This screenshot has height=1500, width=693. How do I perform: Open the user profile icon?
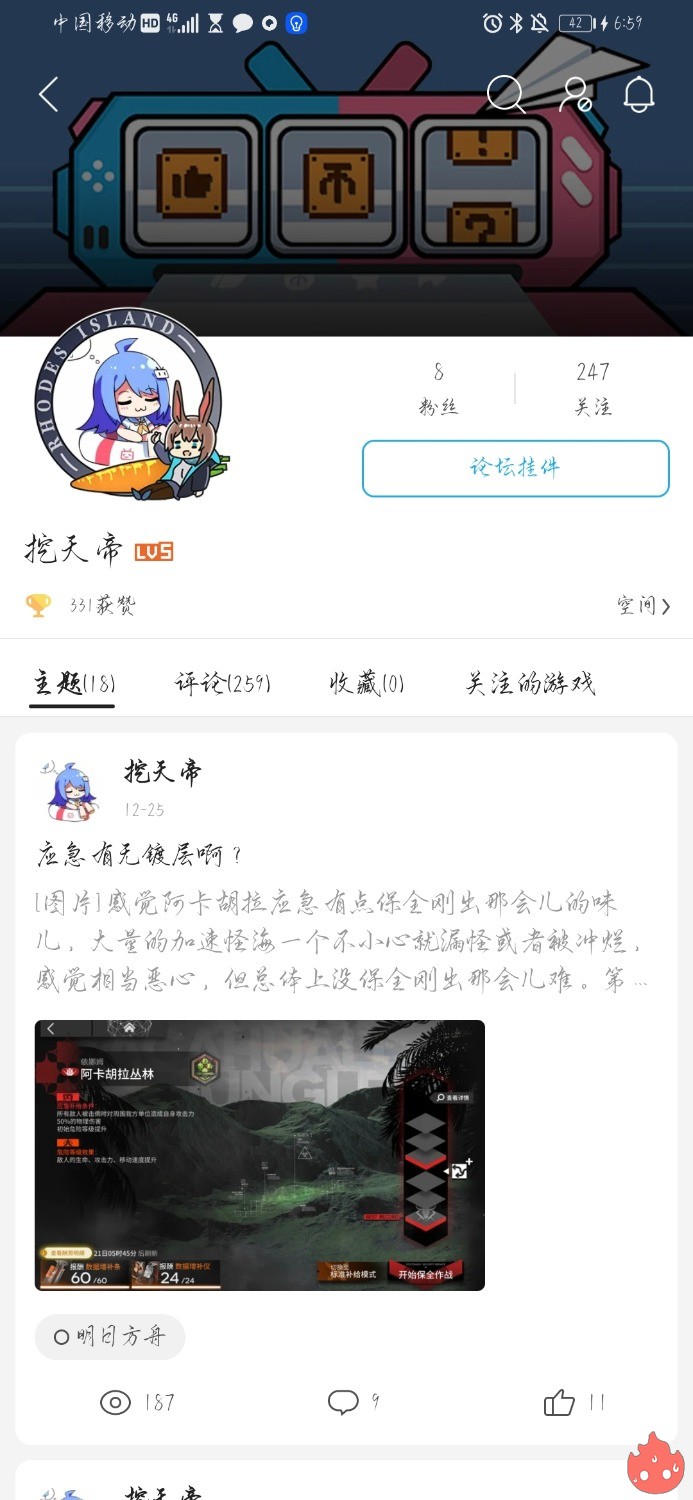574,94
